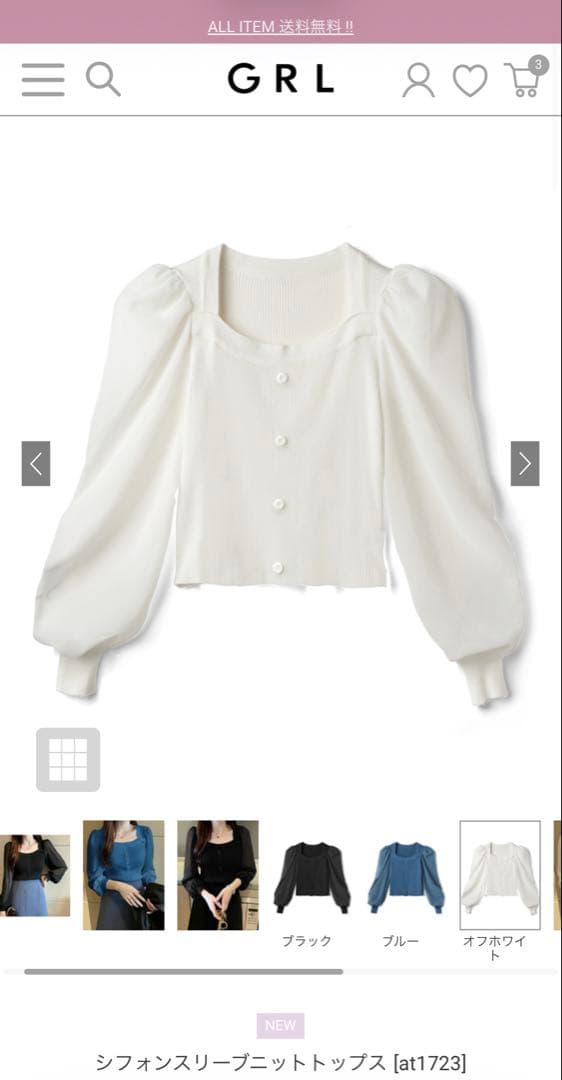Viewport: 562px width, 1080px height.
Task: Show next product image
Action: click(525, 464)
